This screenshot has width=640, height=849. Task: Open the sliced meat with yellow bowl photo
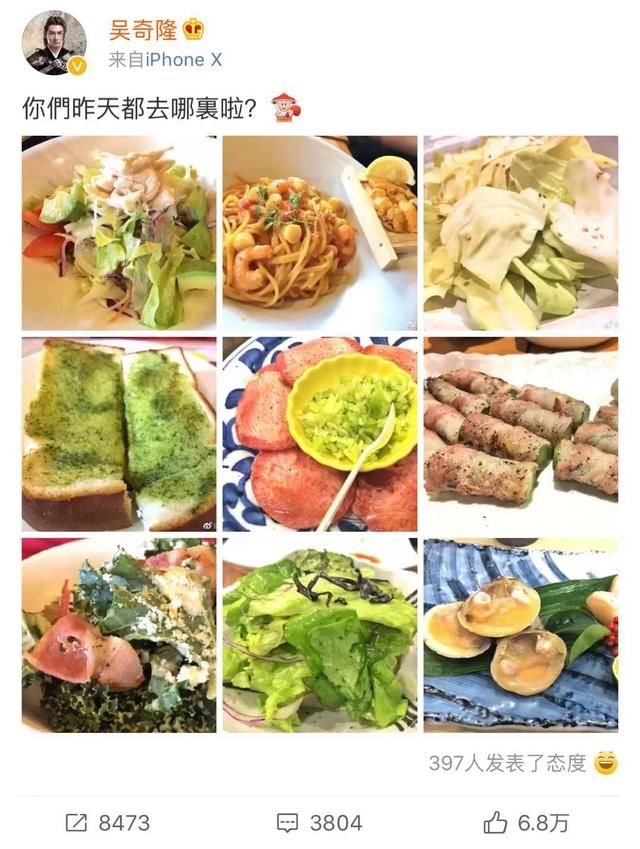(x=320, y=434)
